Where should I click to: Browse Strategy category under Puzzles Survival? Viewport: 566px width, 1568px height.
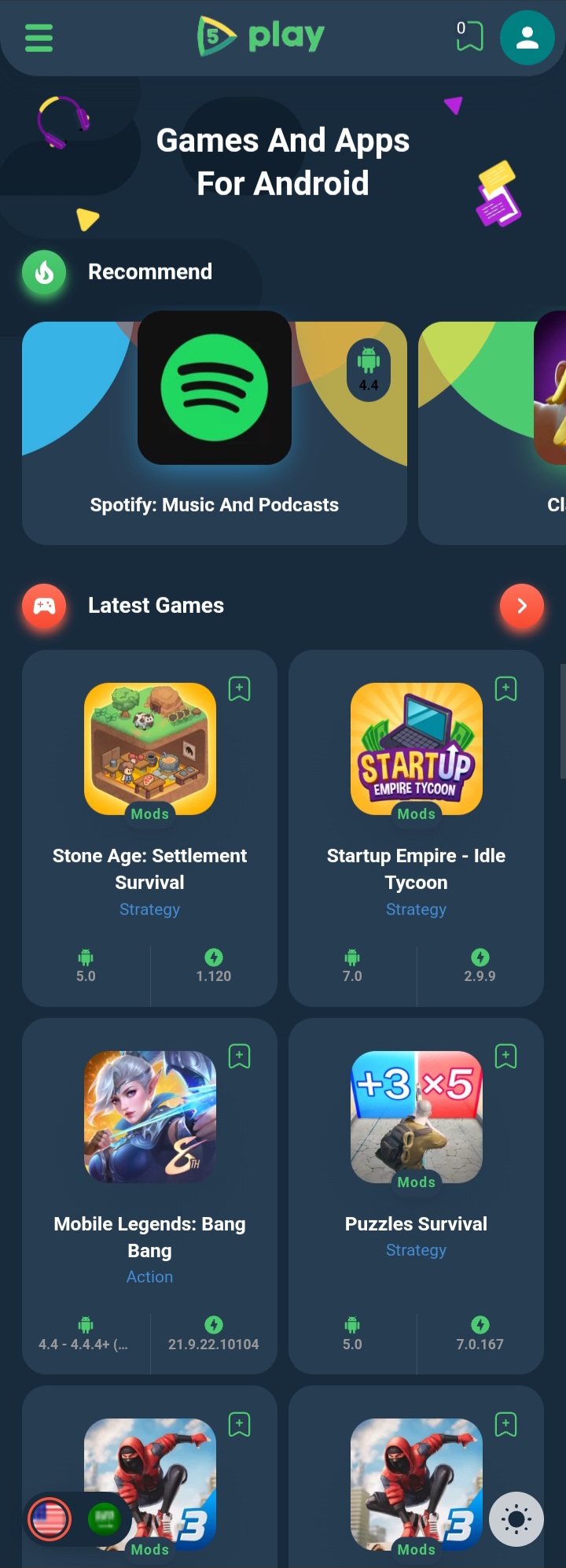click(x=416, y=1250)
